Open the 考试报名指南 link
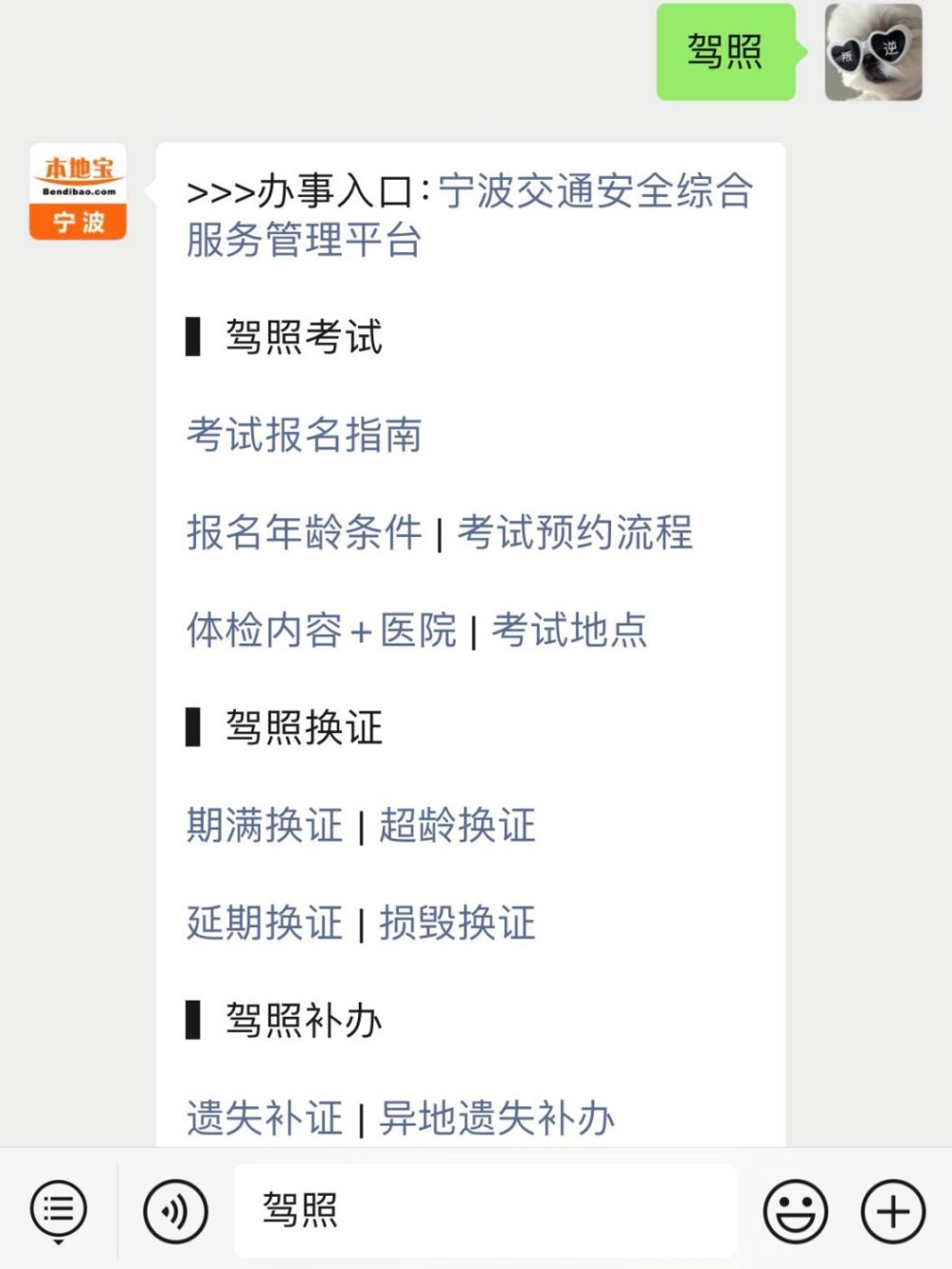This screenshot has height=1269, width=952. coord(304,435)
